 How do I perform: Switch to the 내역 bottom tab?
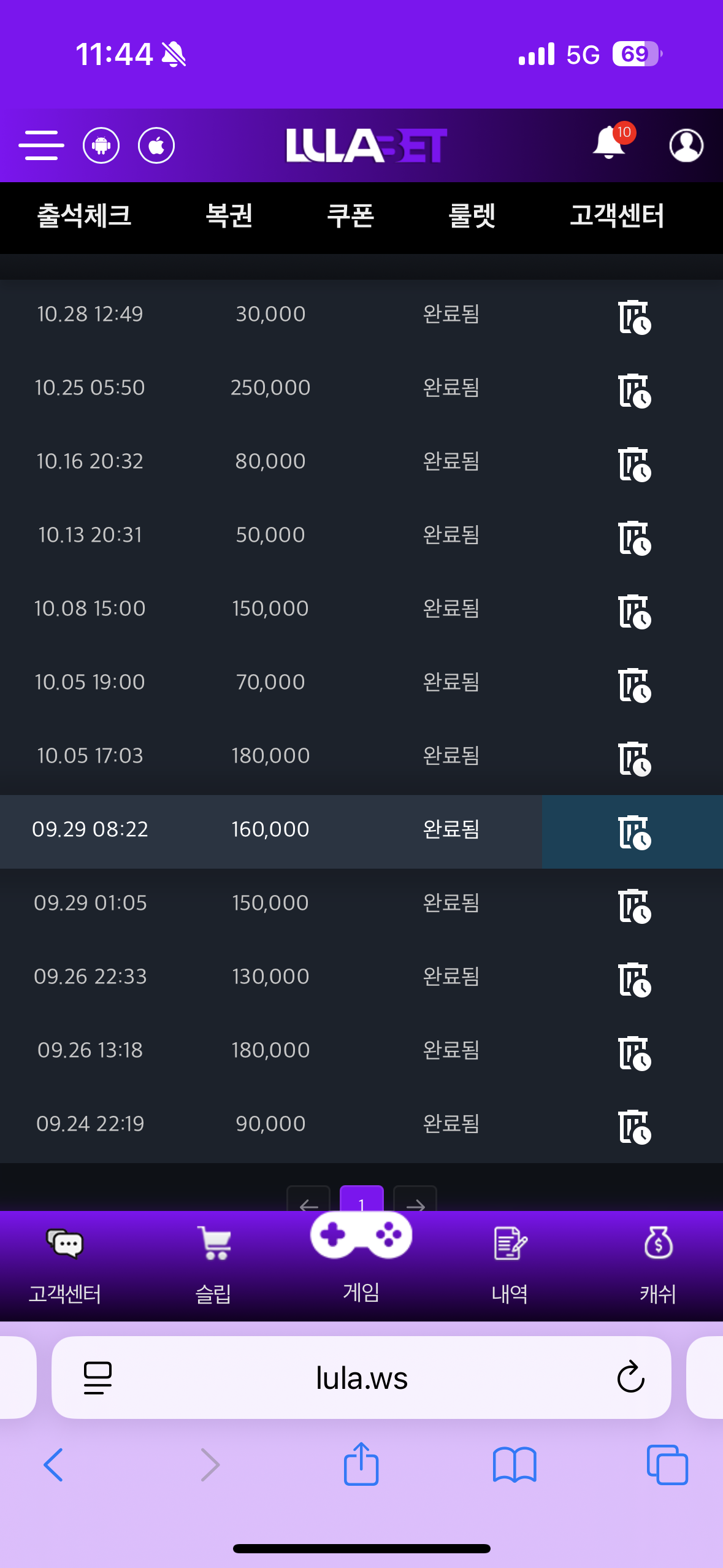pyautogui.click(x=510, y=1264)
